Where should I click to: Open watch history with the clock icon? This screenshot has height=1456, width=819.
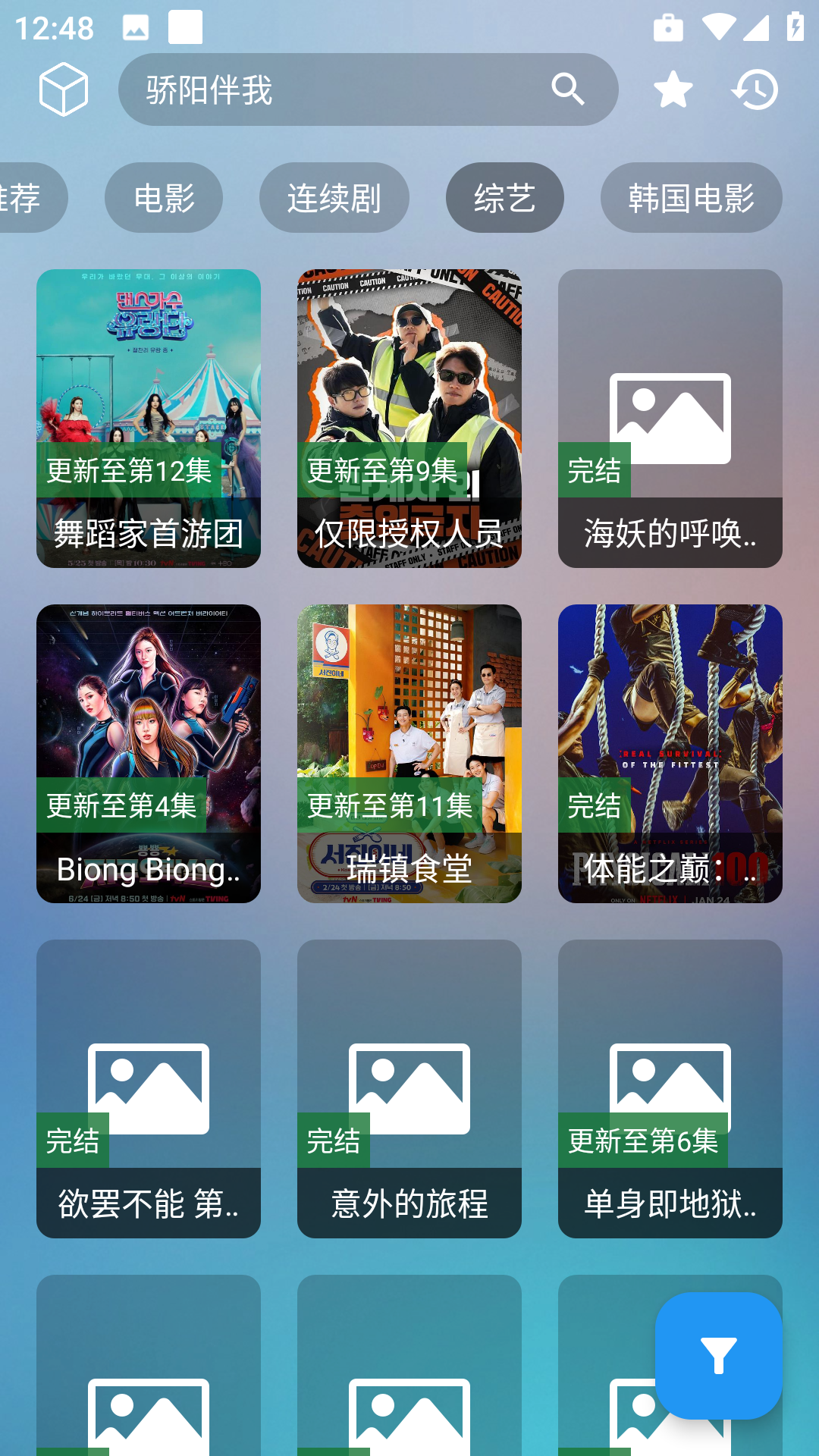click(x=755, y=89)
